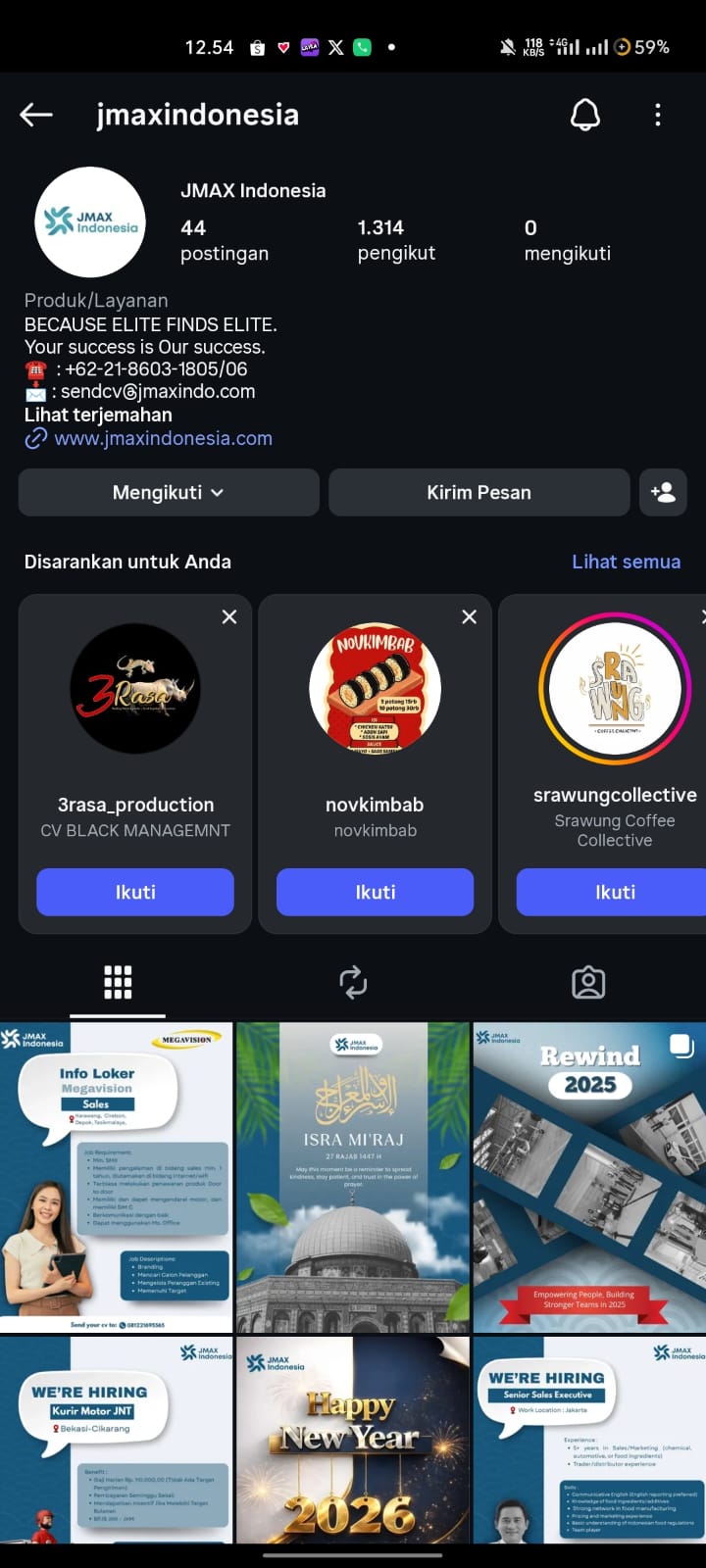Tap Lihat semua for suggested accounts
Screen dimensions: 706x1568
click(626, 562)
